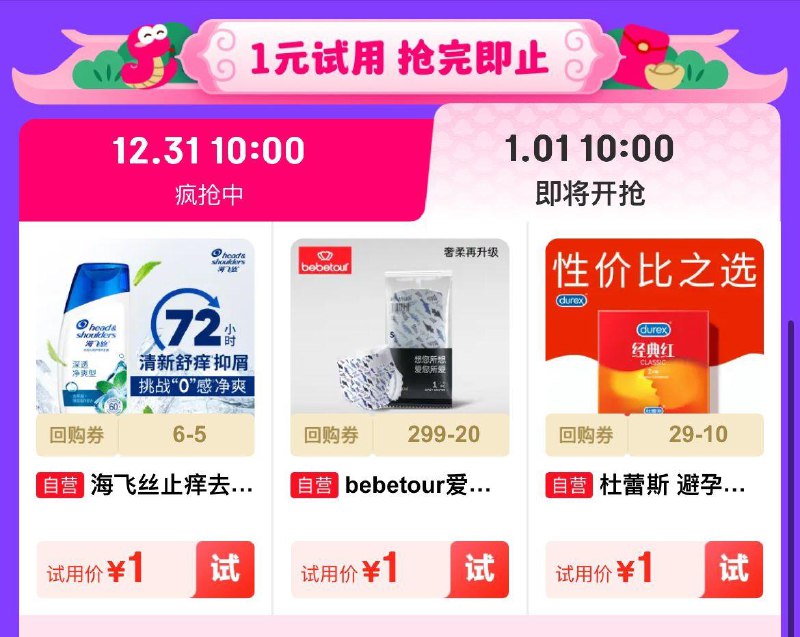
Task: Tap 试 button for 海飞丝 trial
Action: [225, 570]
